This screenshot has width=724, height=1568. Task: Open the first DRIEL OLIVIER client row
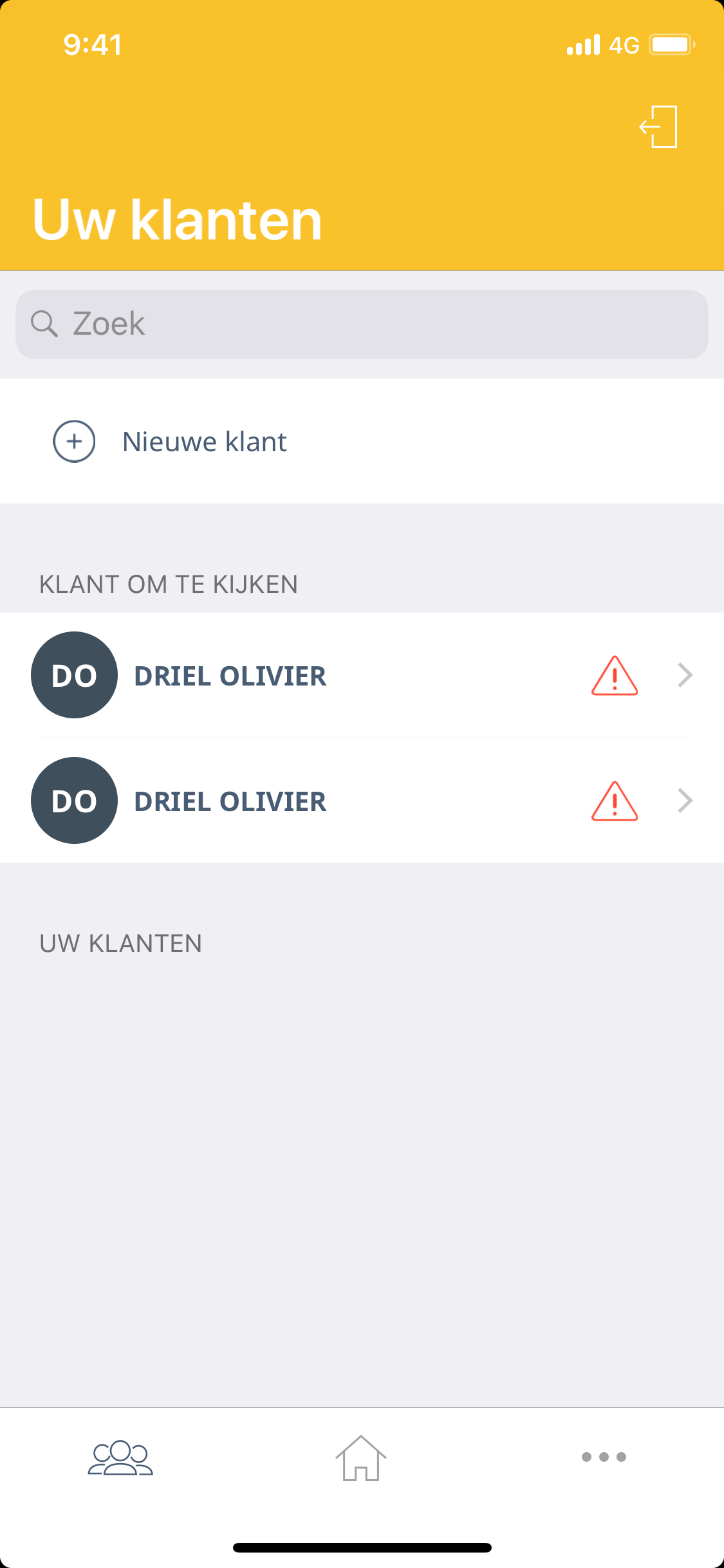360,675
